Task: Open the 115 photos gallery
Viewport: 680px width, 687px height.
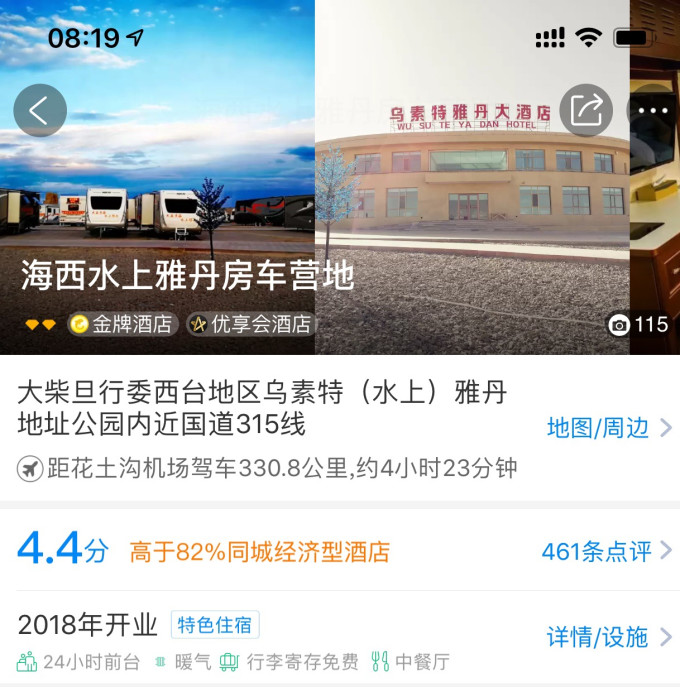Action: point(638,325)
